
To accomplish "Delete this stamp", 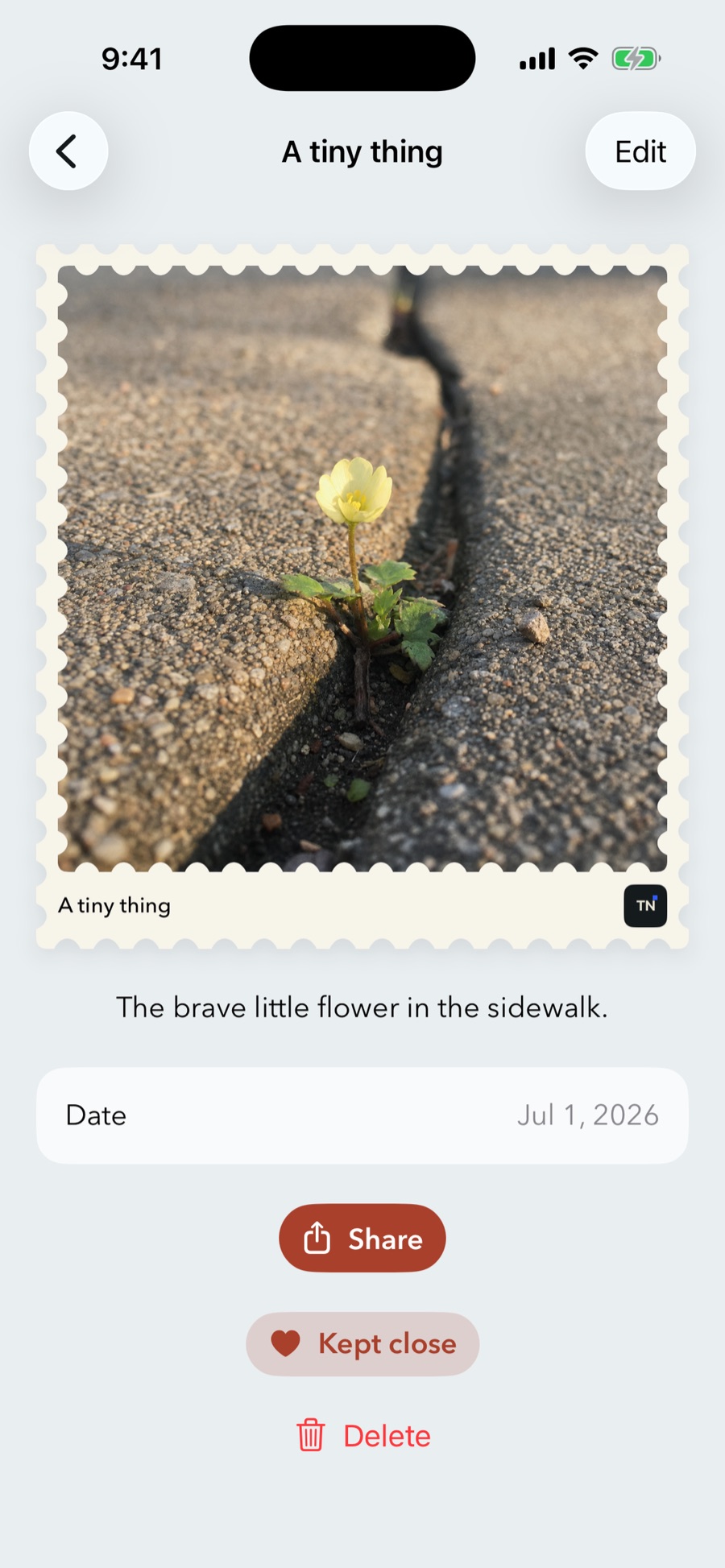I will [x=363, y=1435].
